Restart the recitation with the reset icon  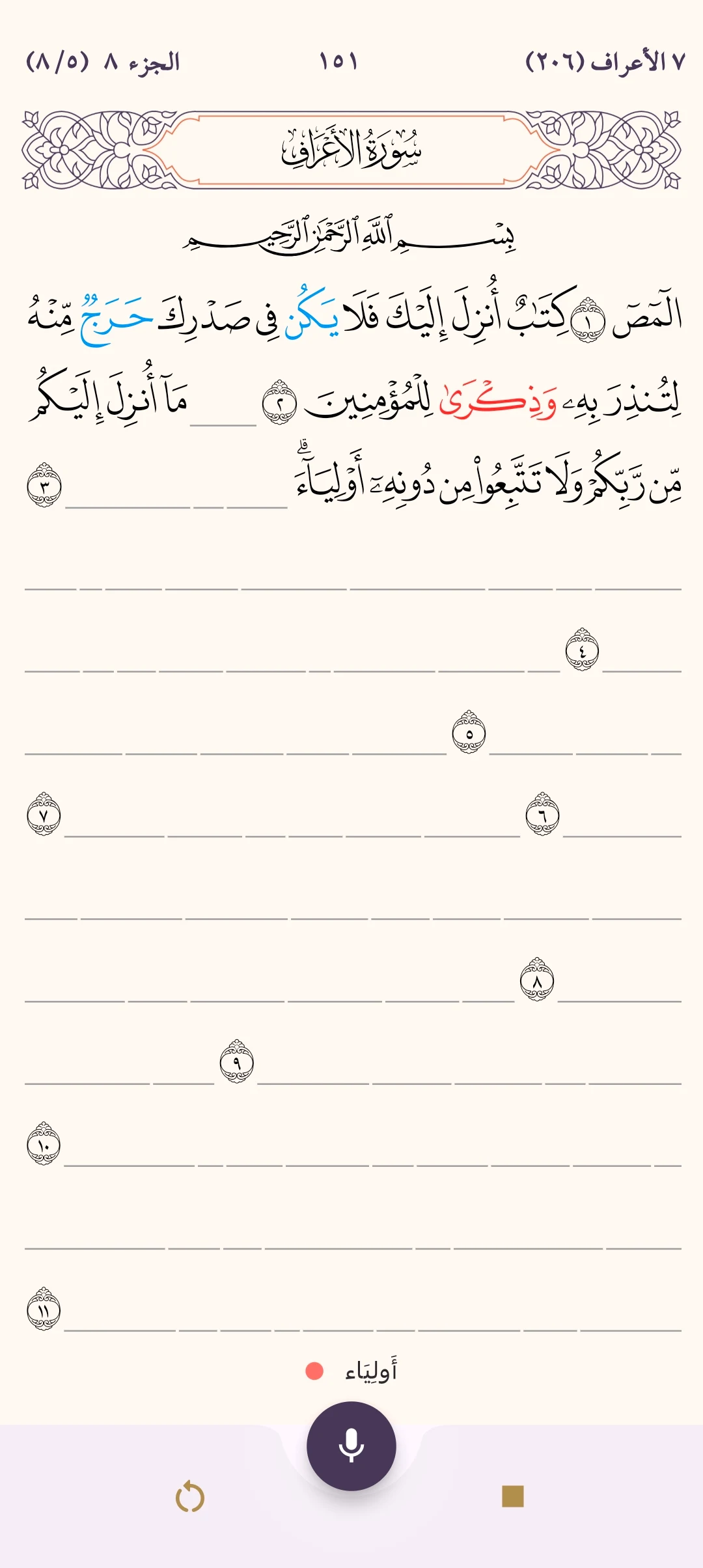pyautogui.click(x=190, y=1496)
